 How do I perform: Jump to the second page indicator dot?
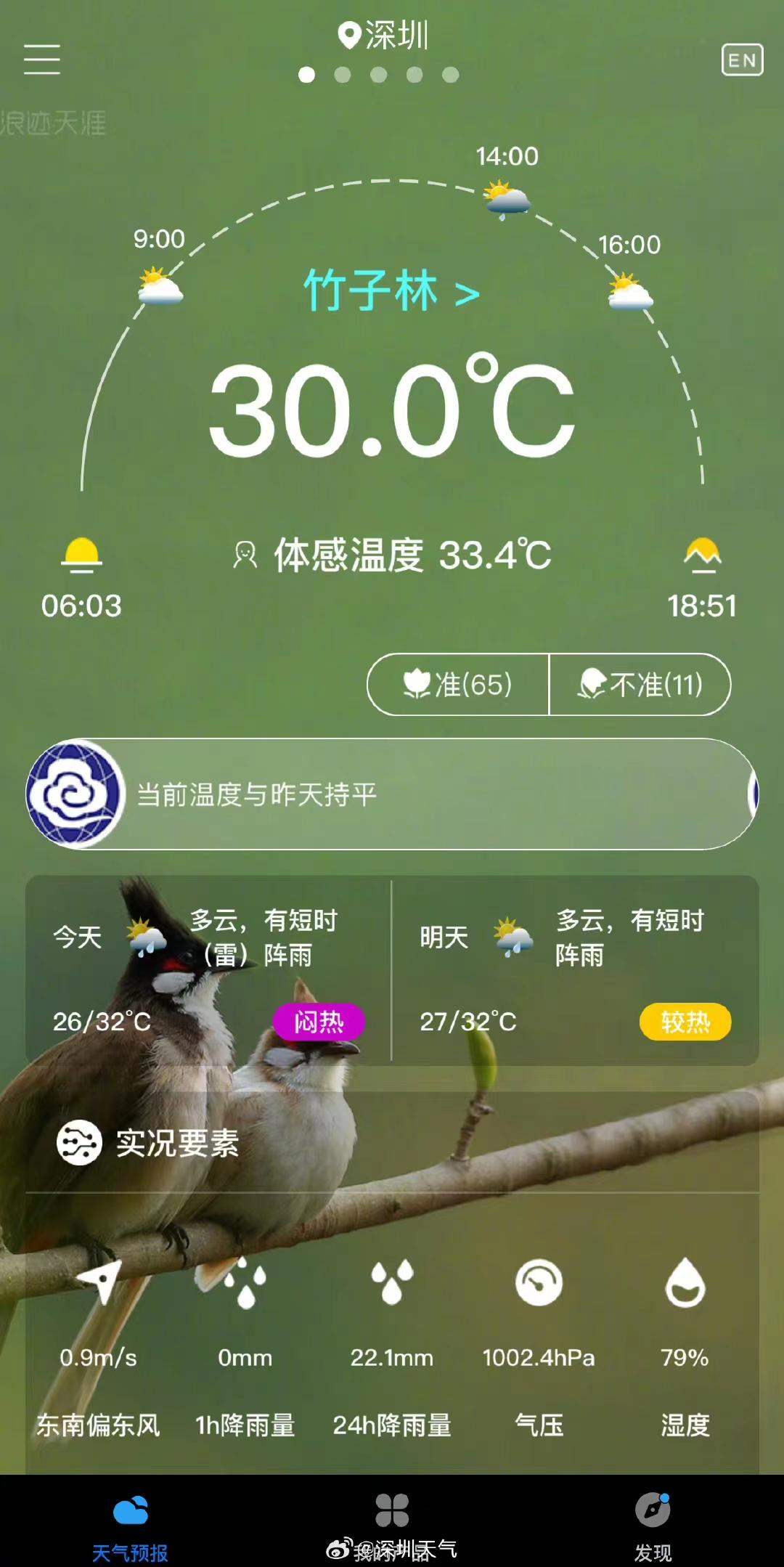point(343,75)
